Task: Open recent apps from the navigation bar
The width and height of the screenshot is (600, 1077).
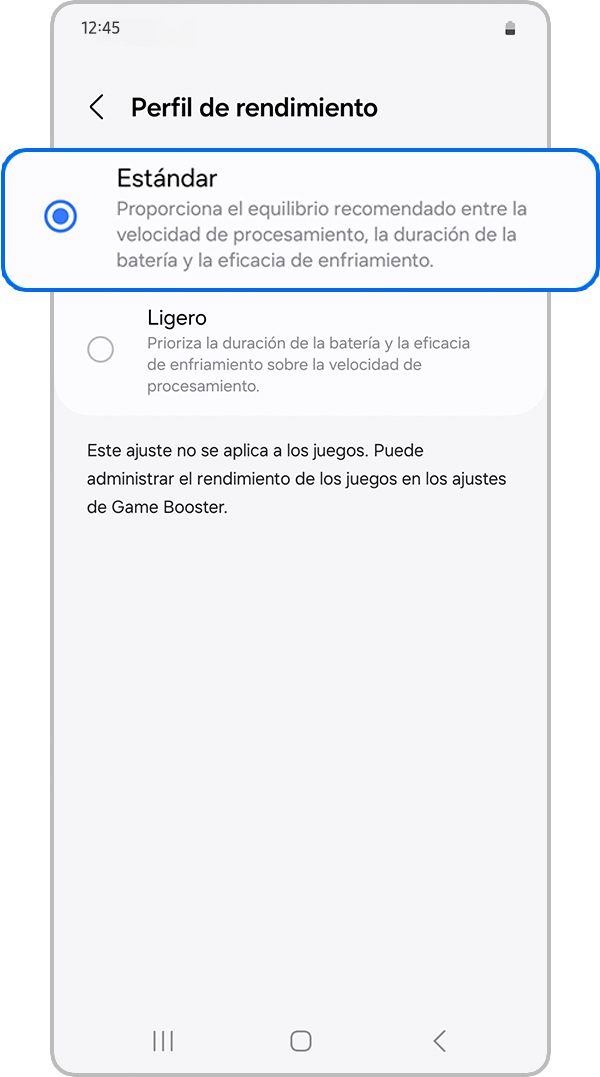Action: point(163,1041)
